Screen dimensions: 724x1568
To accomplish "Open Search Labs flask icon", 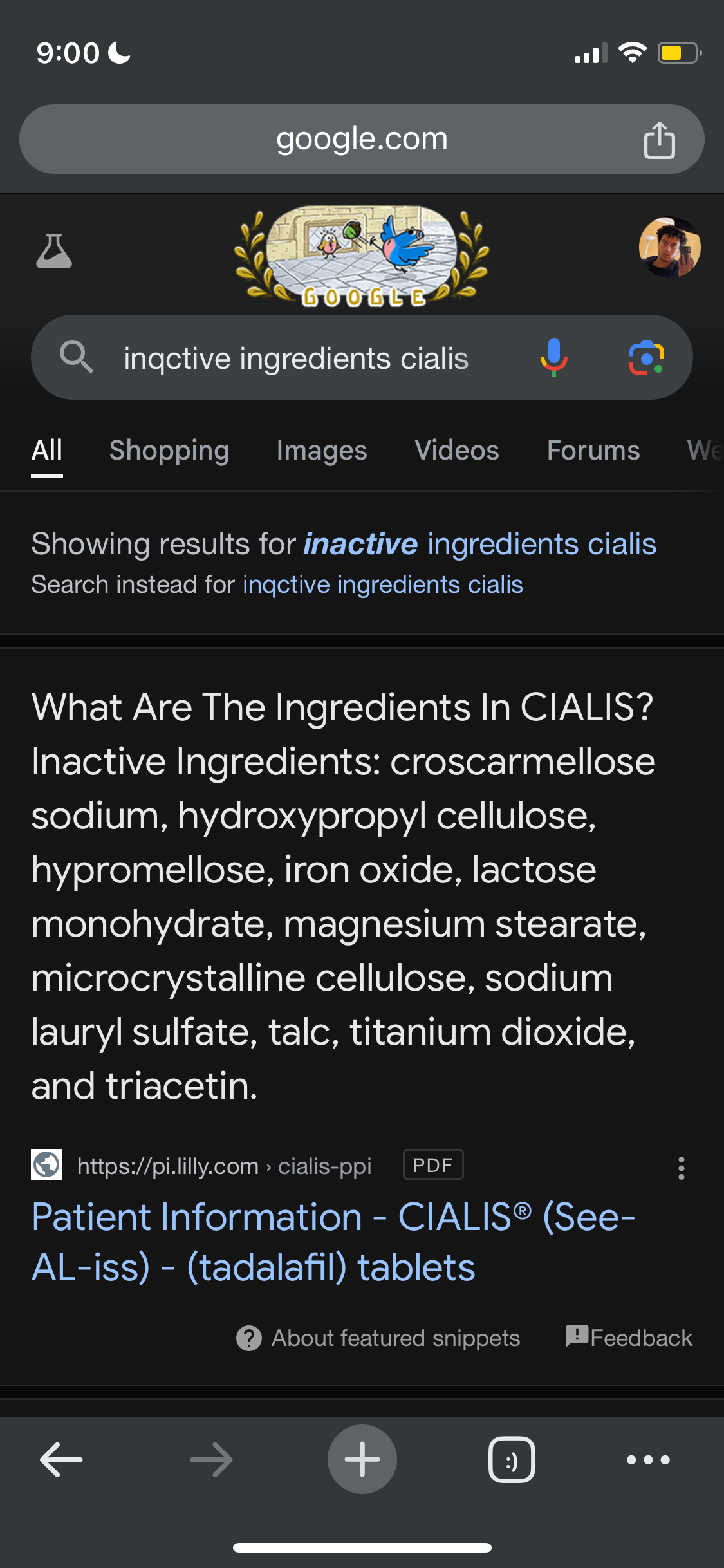I will pyautogui.click(x=54, y=251).
